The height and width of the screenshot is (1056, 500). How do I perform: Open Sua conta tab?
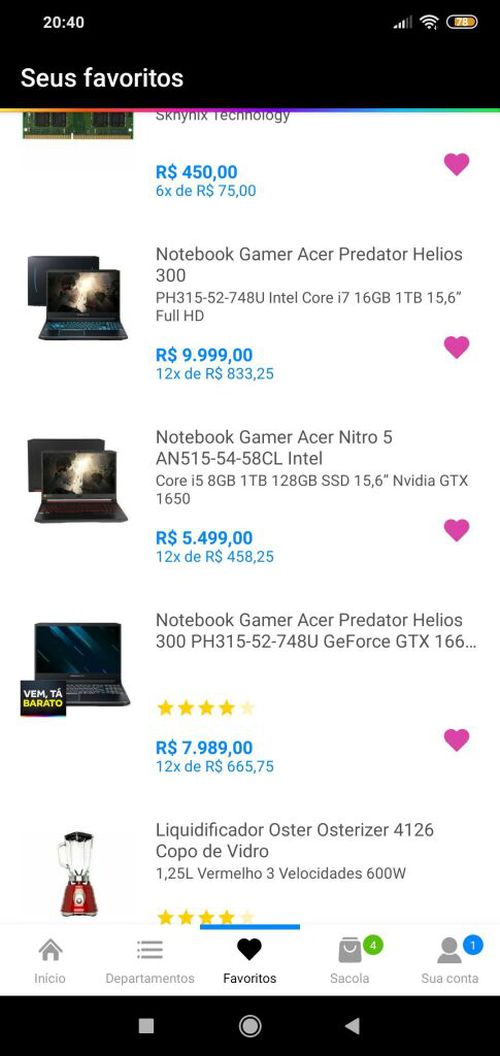click(449, 961)
